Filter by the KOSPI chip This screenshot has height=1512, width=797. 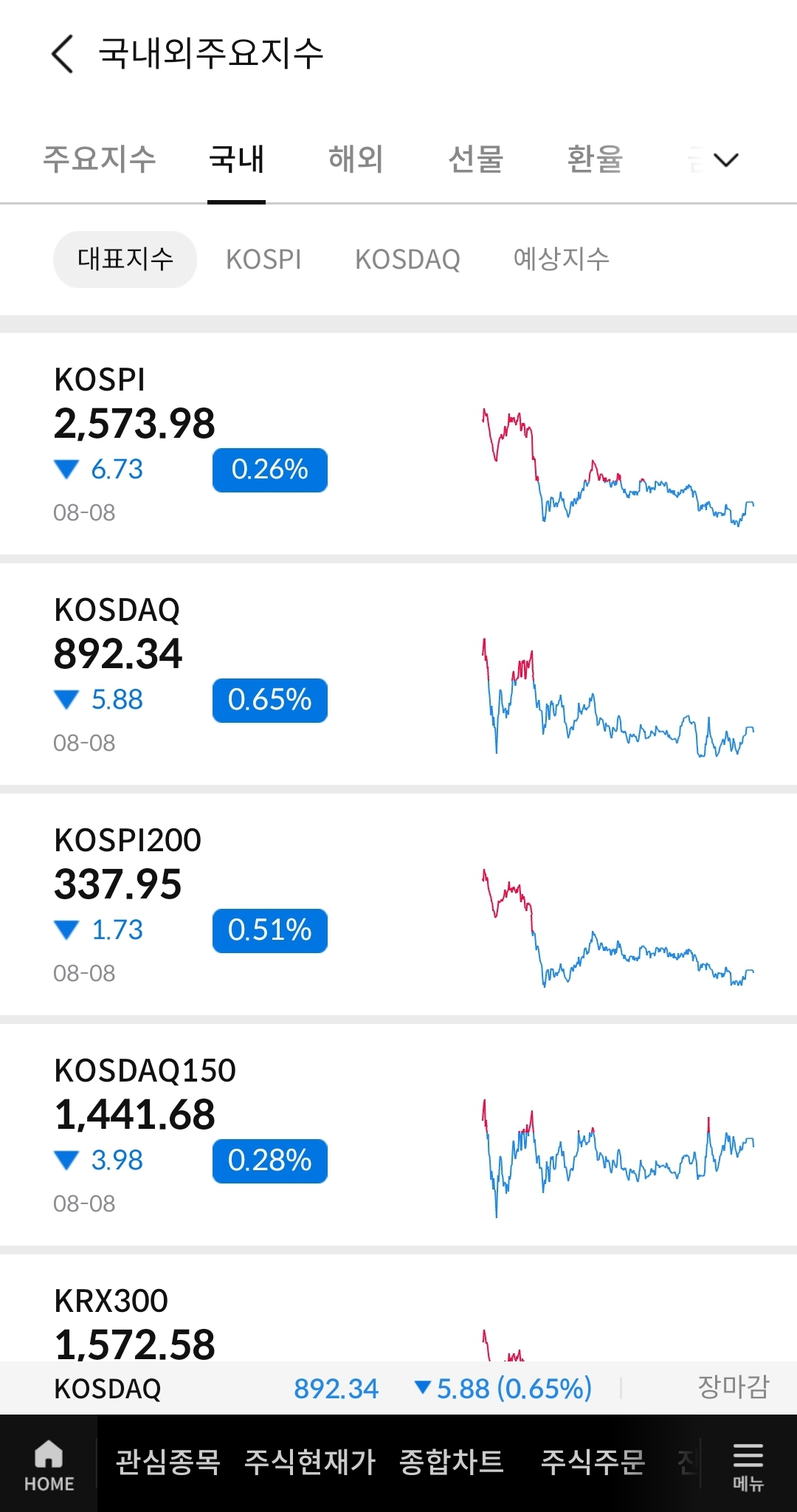click(x=263, y=259)
